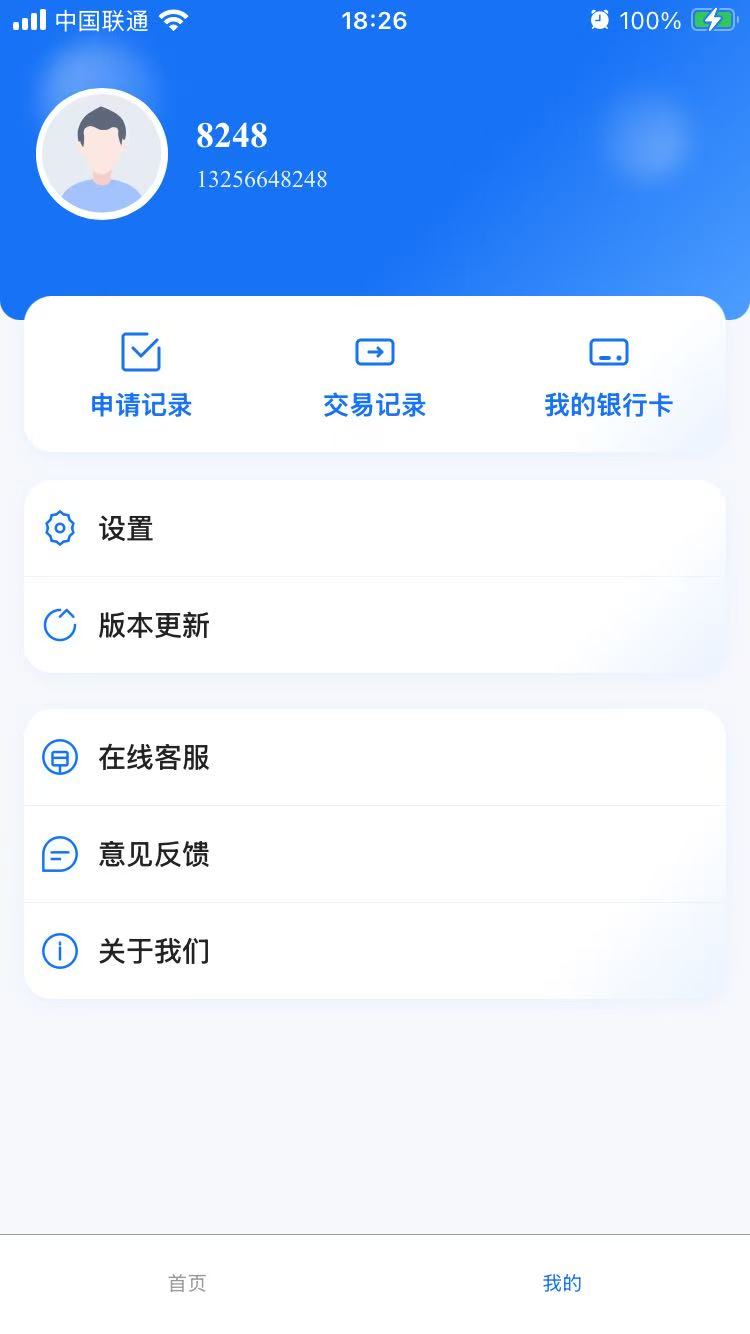
Task: Click the 设置 gear icon
Action: [x=60, y=528]
